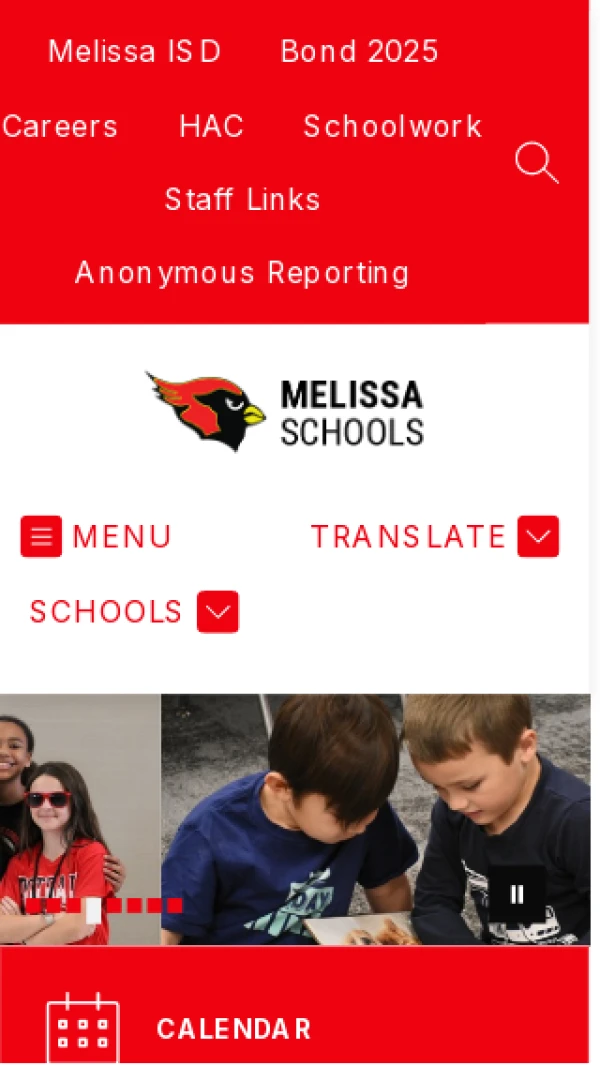Open the Calendar link

click(232, 1029)
